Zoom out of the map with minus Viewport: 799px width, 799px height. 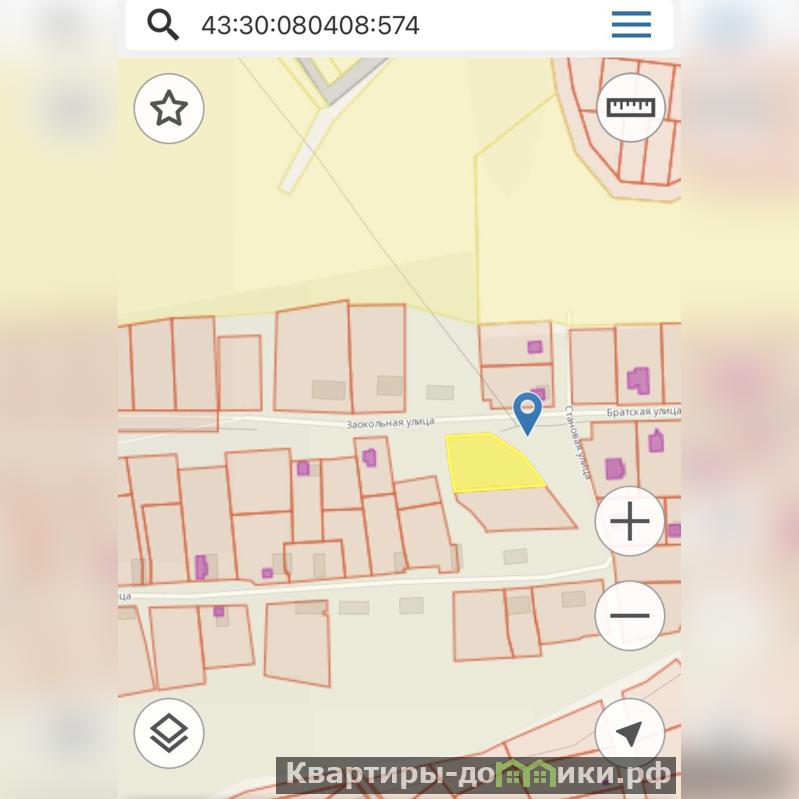(x=630, y=616)
